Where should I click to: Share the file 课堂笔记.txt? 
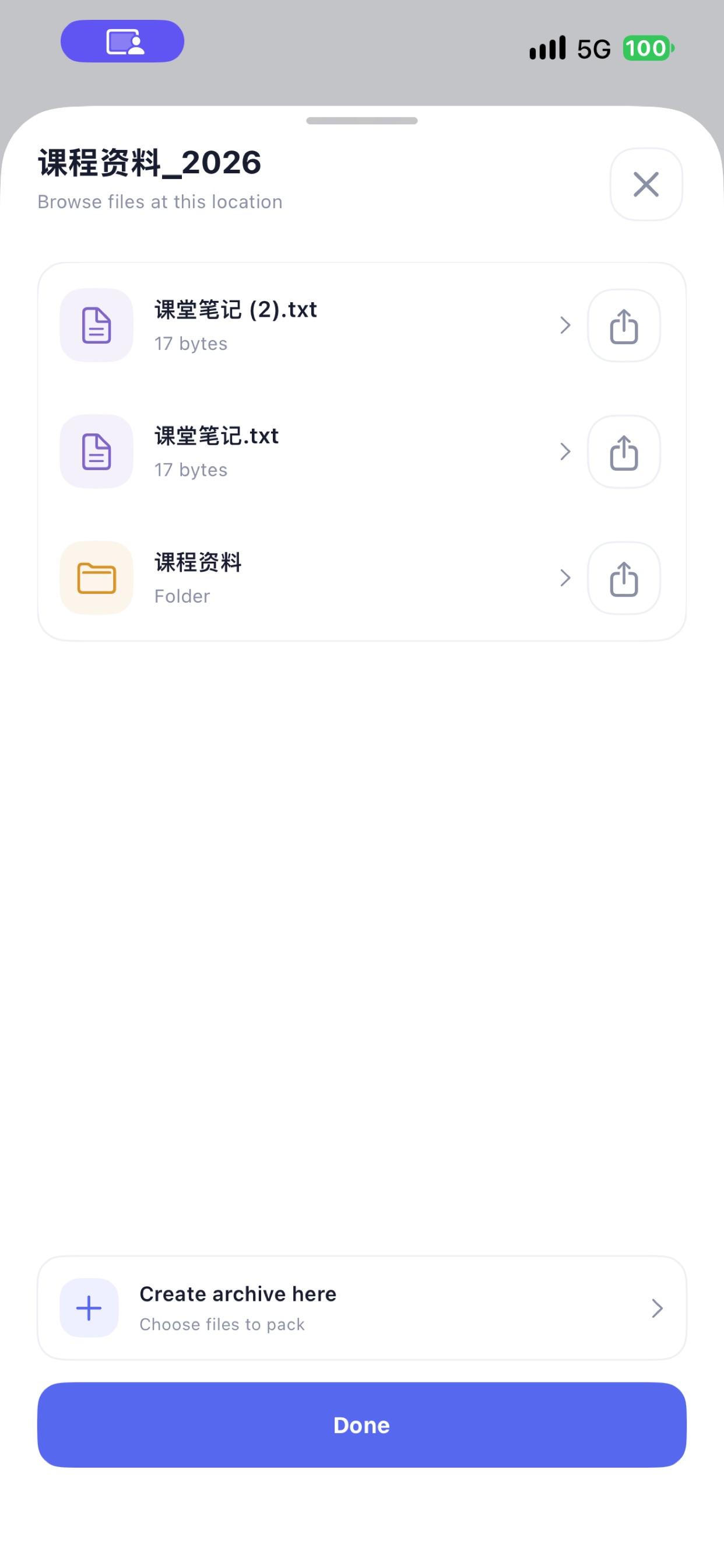(624, 451)
